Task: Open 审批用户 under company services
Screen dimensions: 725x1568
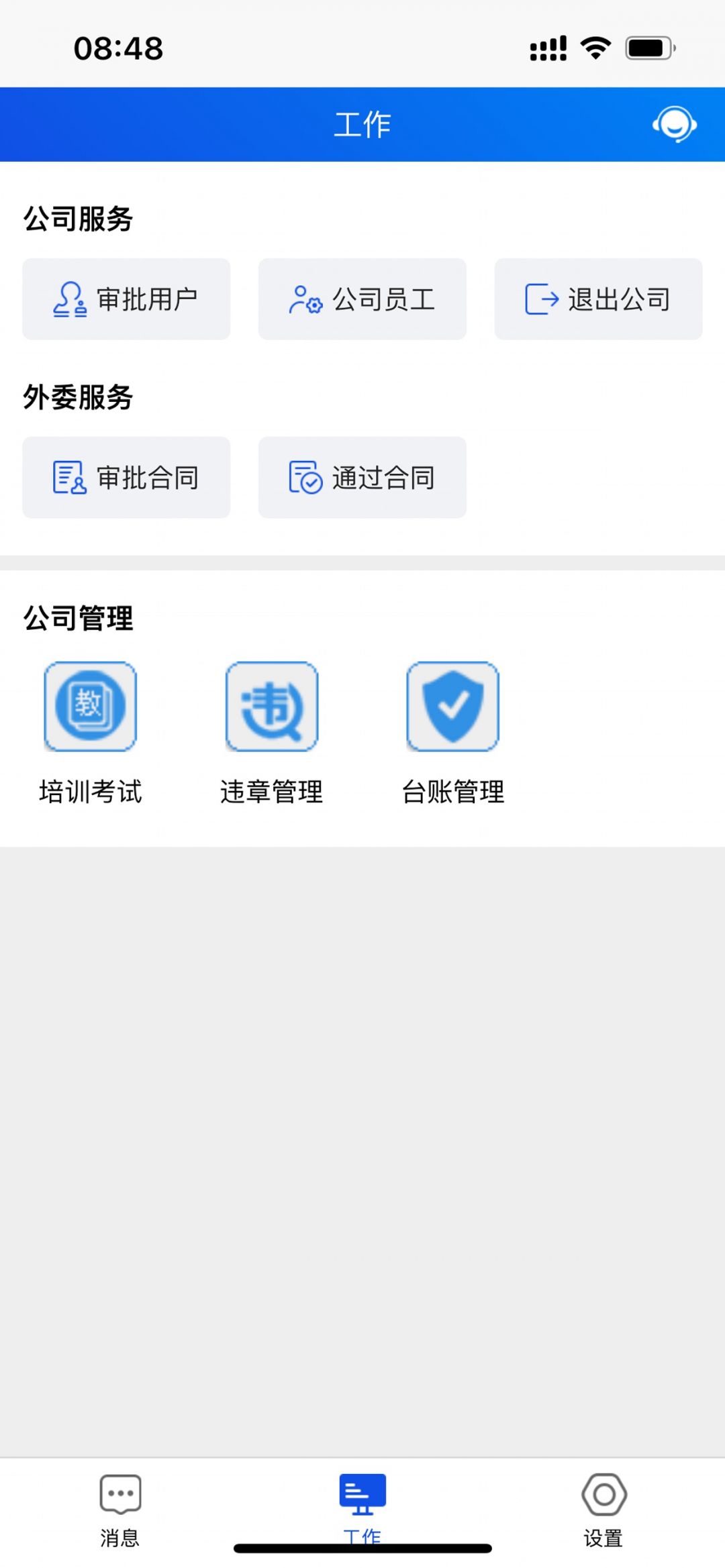Action: (126, 299)
